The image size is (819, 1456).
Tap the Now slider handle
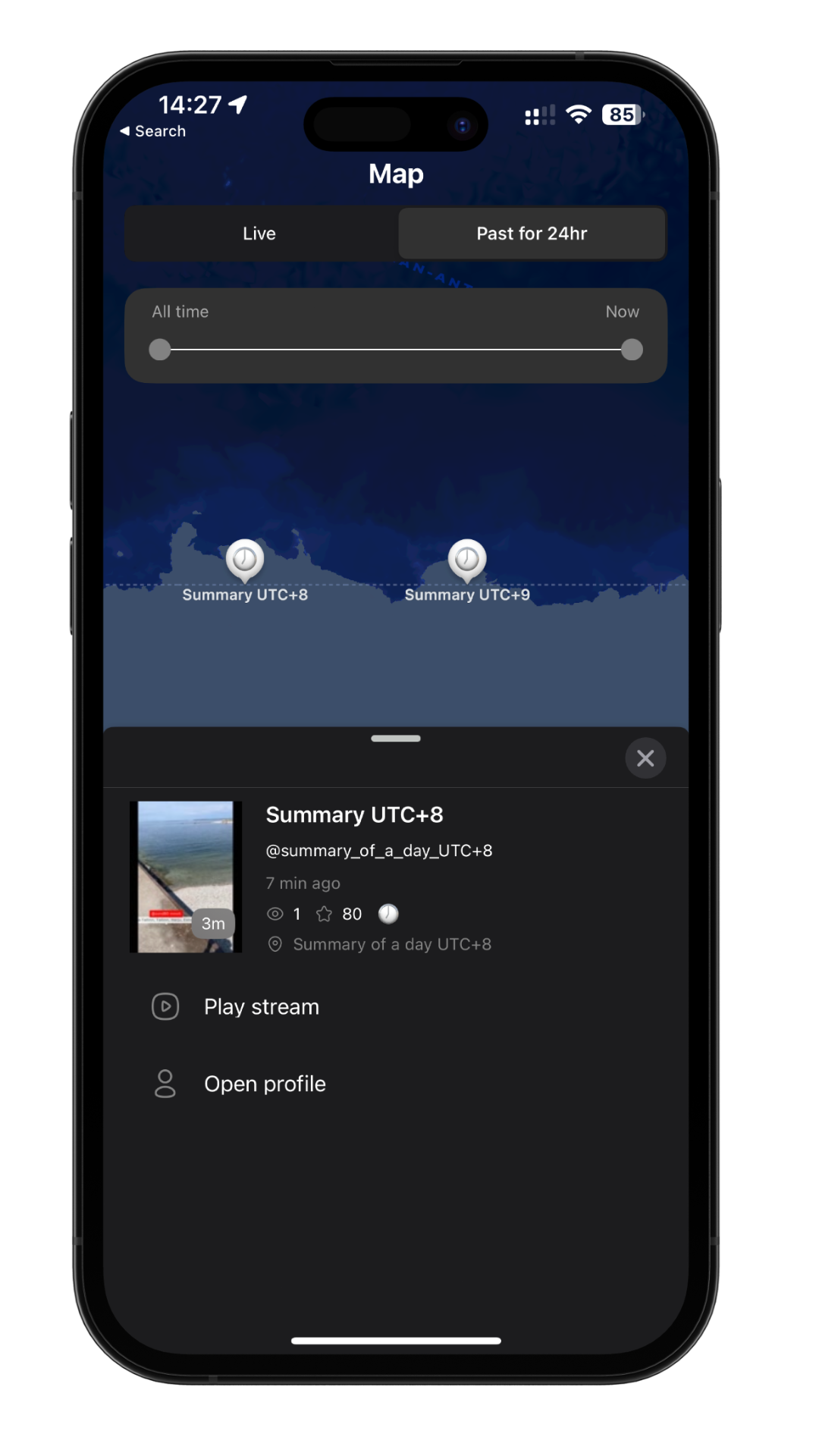632,350
